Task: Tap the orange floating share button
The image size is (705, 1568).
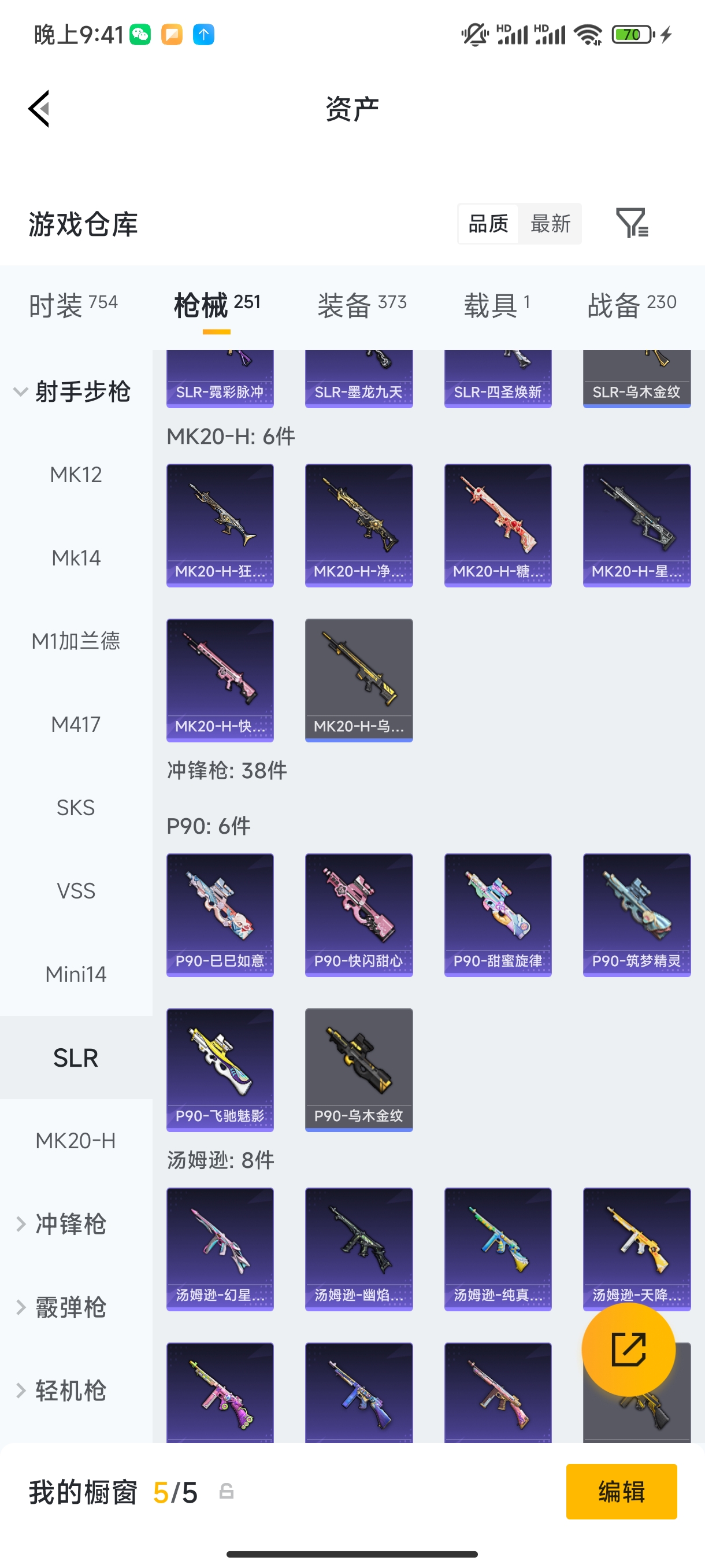Action: pyautogui.click(x=628, y=1349)
